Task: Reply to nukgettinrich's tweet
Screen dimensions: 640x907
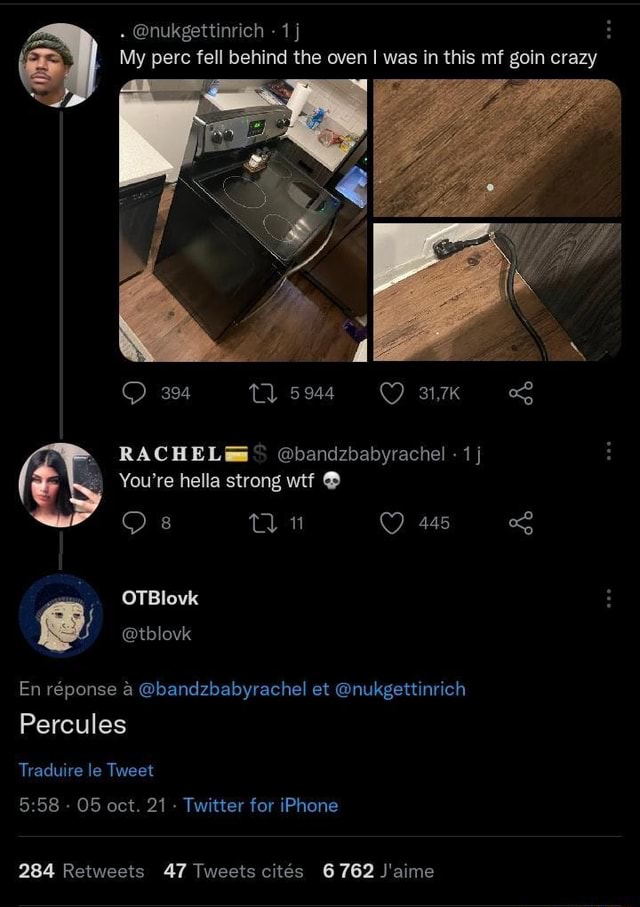Action: tap(134, 393)
